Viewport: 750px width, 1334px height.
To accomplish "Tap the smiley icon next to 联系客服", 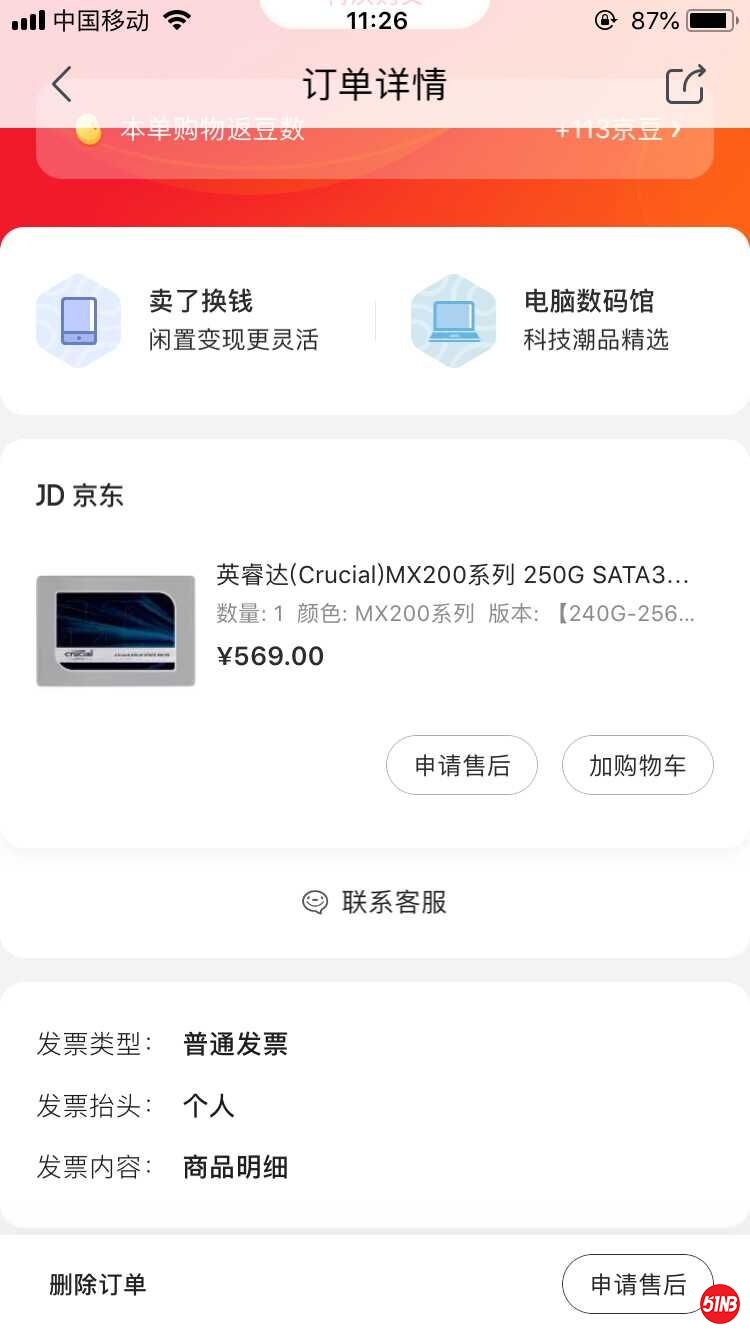I will pos(315,902).
